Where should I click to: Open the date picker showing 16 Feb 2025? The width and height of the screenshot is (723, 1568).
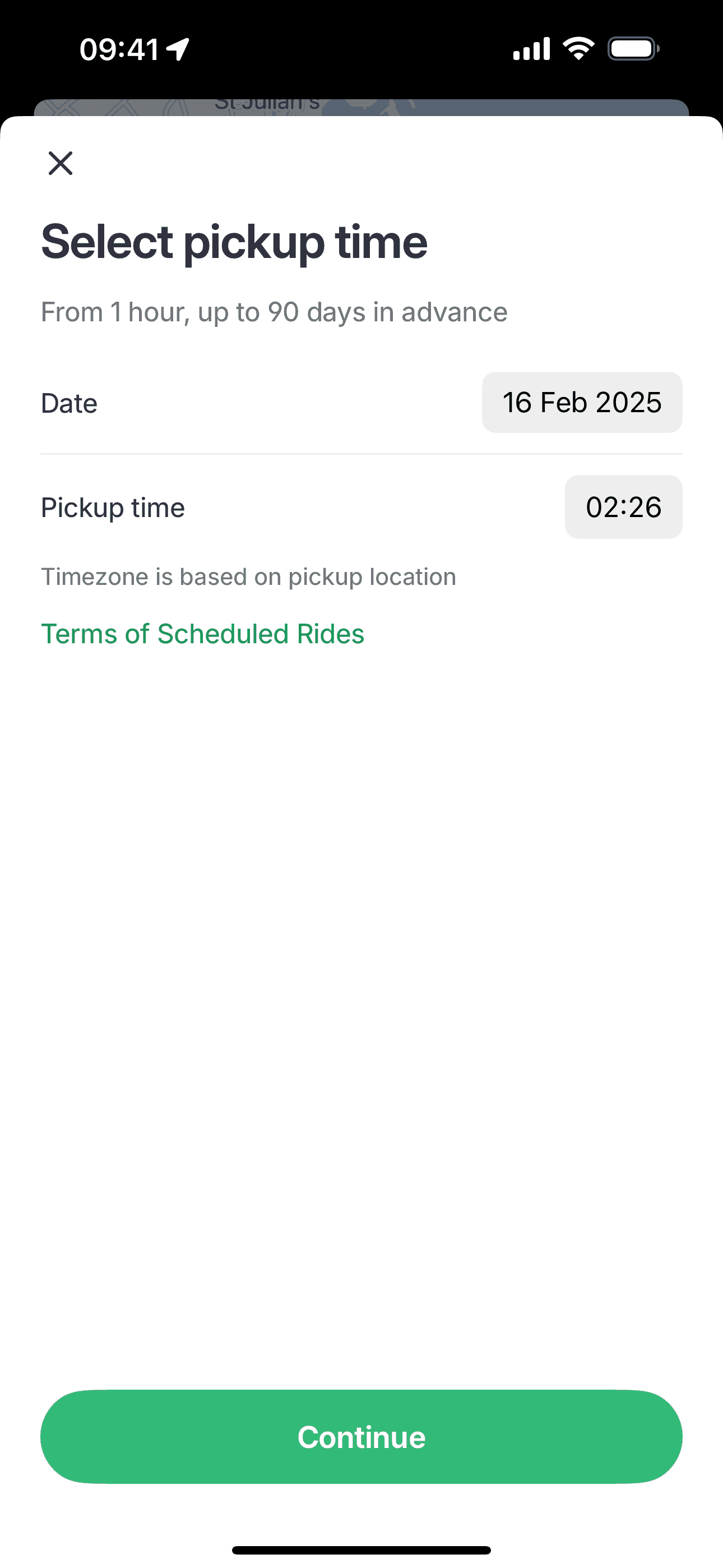point(582,402)
